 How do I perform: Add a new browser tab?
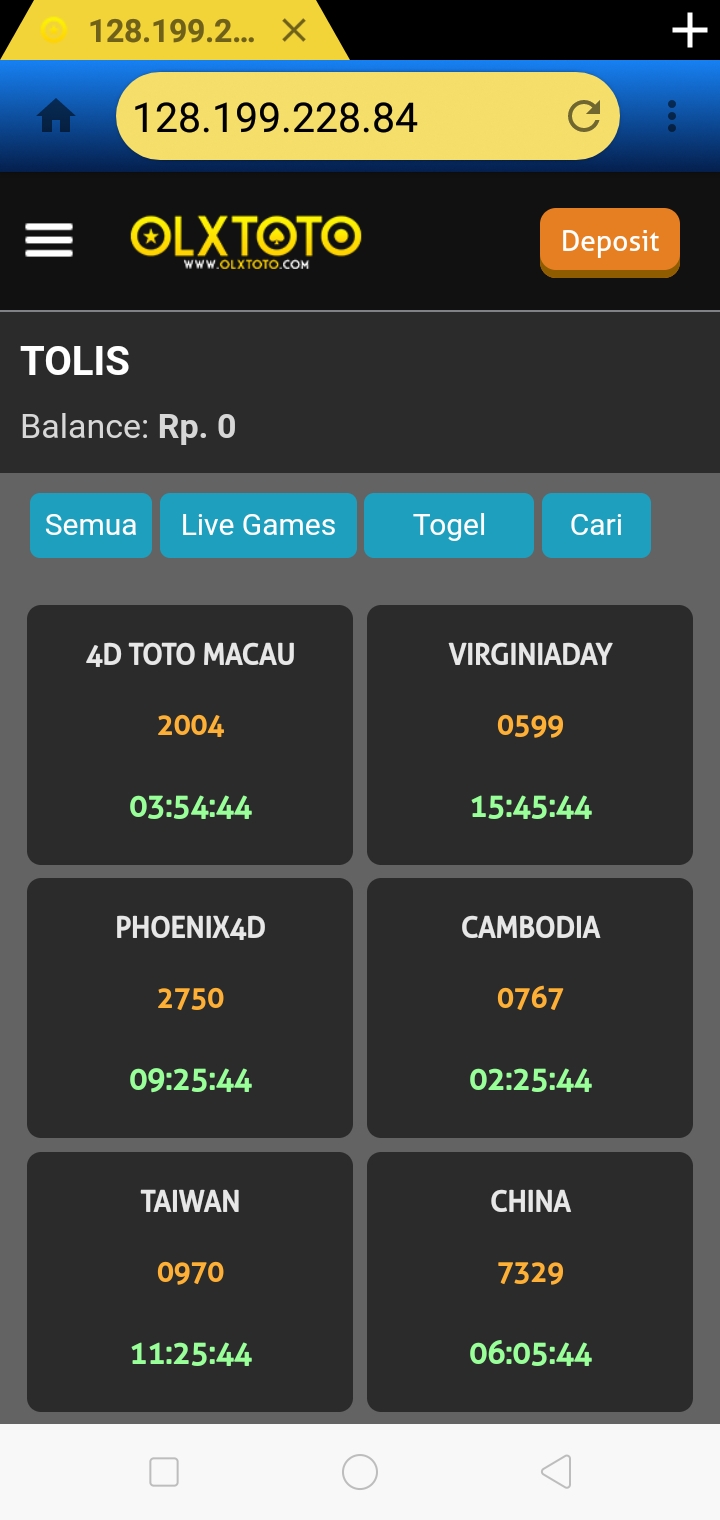(x=689, y=31)
